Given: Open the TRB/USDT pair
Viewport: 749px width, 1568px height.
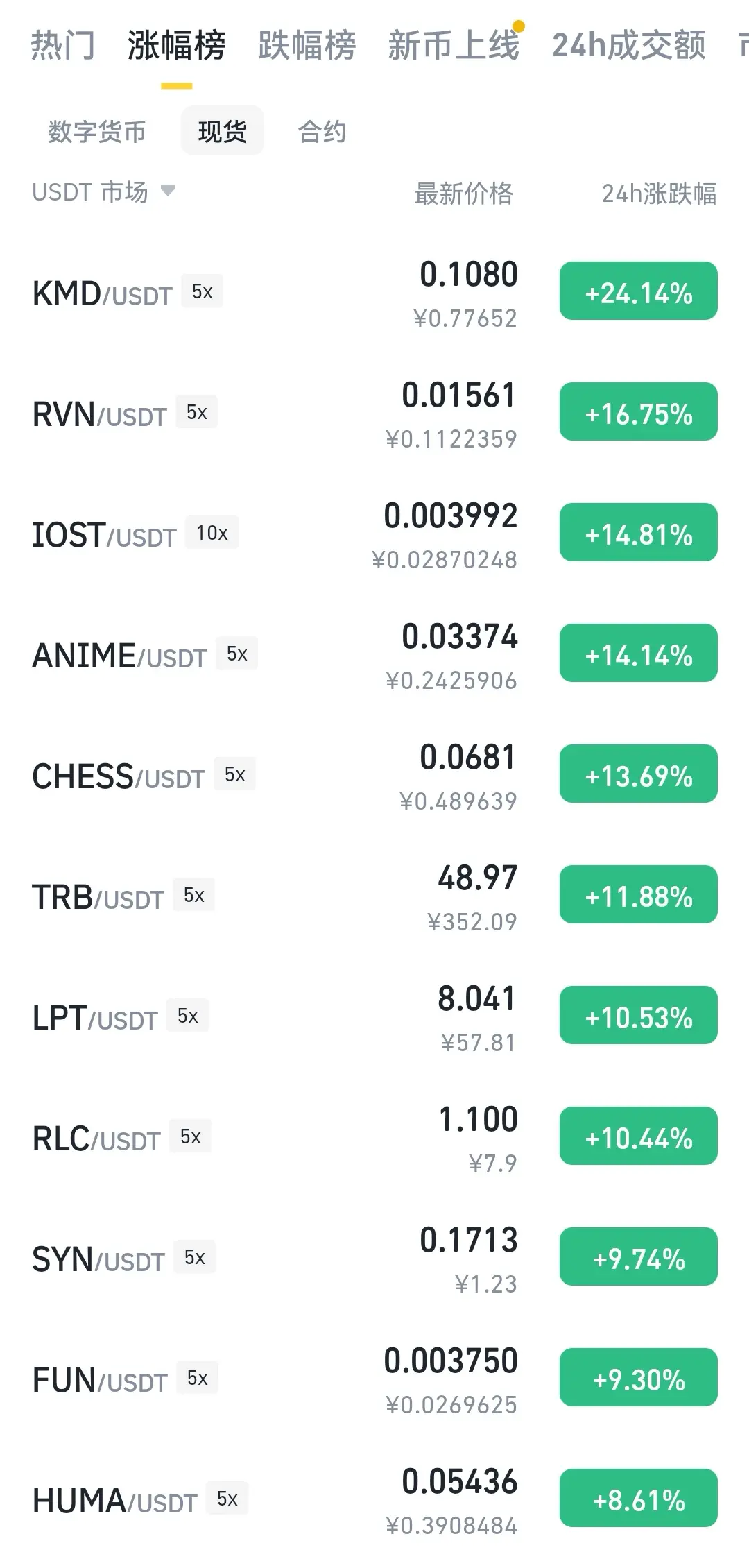Looking at the screenshot, I should tap(374, 896).
